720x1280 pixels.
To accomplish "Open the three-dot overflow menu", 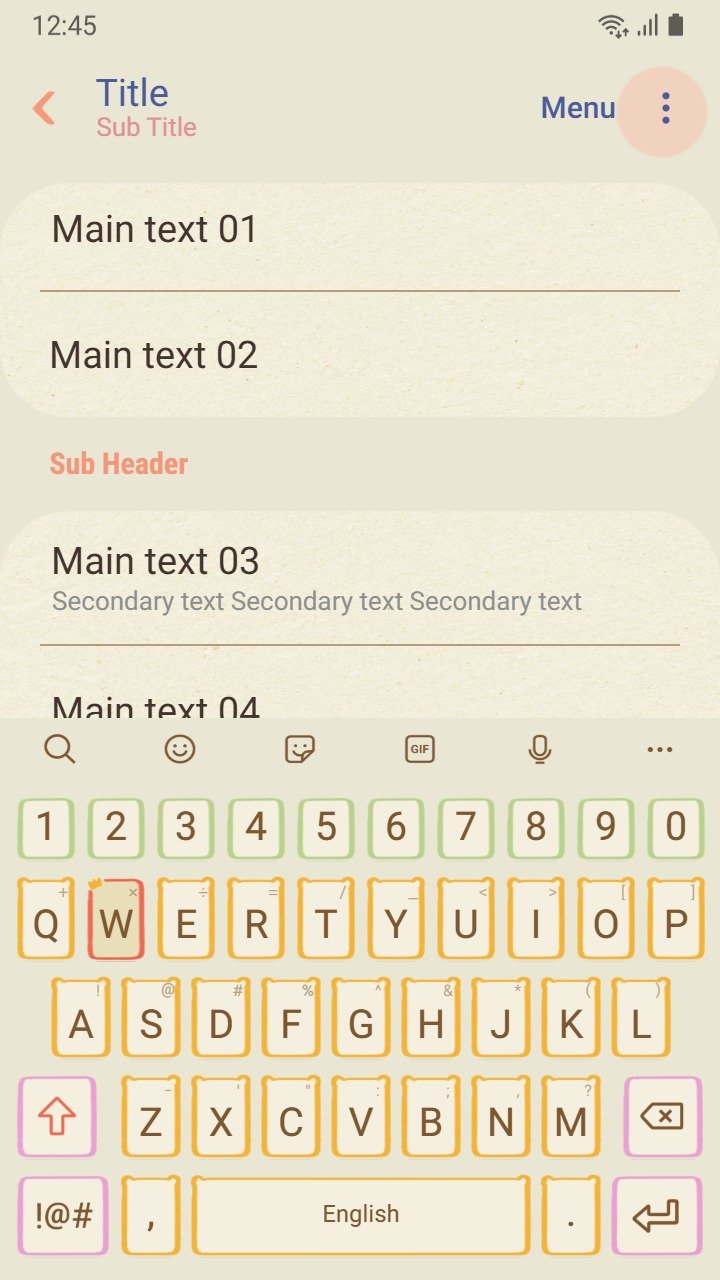I will tap(665, 108).
